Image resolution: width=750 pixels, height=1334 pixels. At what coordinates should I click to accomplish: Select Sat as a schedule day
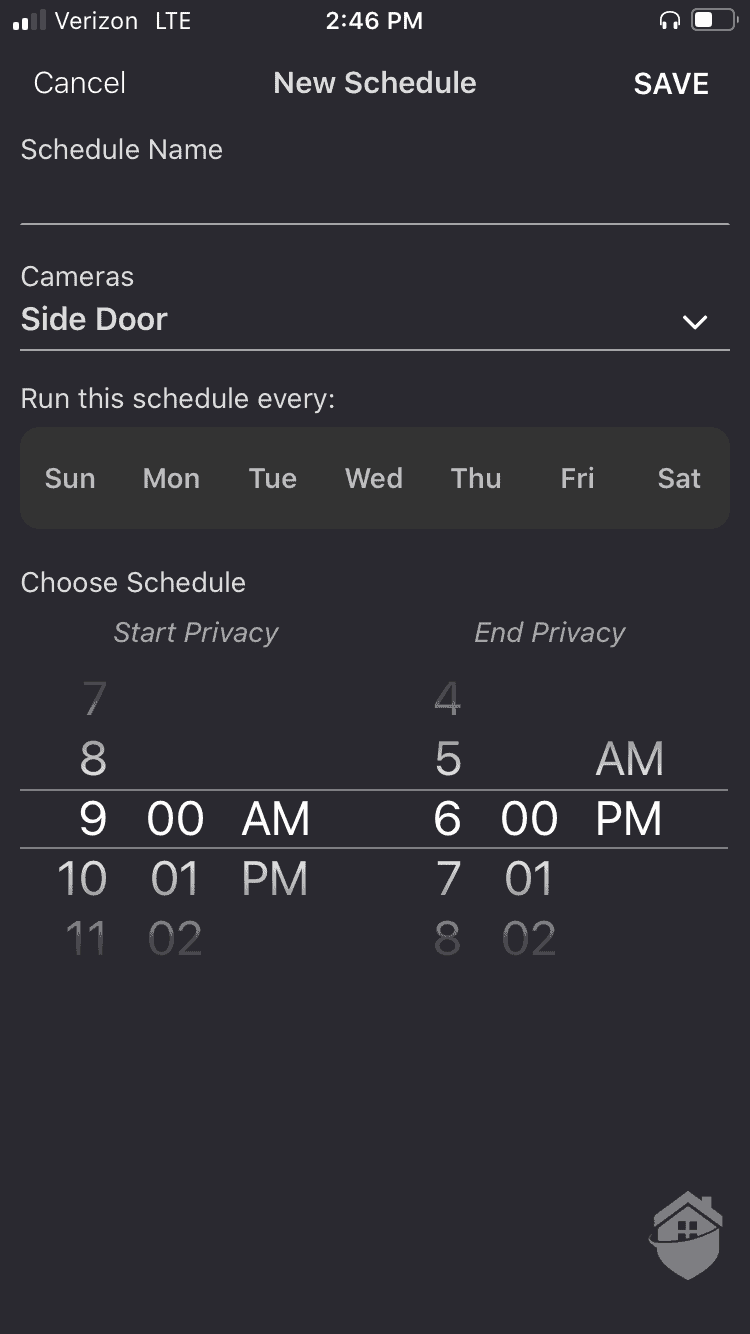679,479
